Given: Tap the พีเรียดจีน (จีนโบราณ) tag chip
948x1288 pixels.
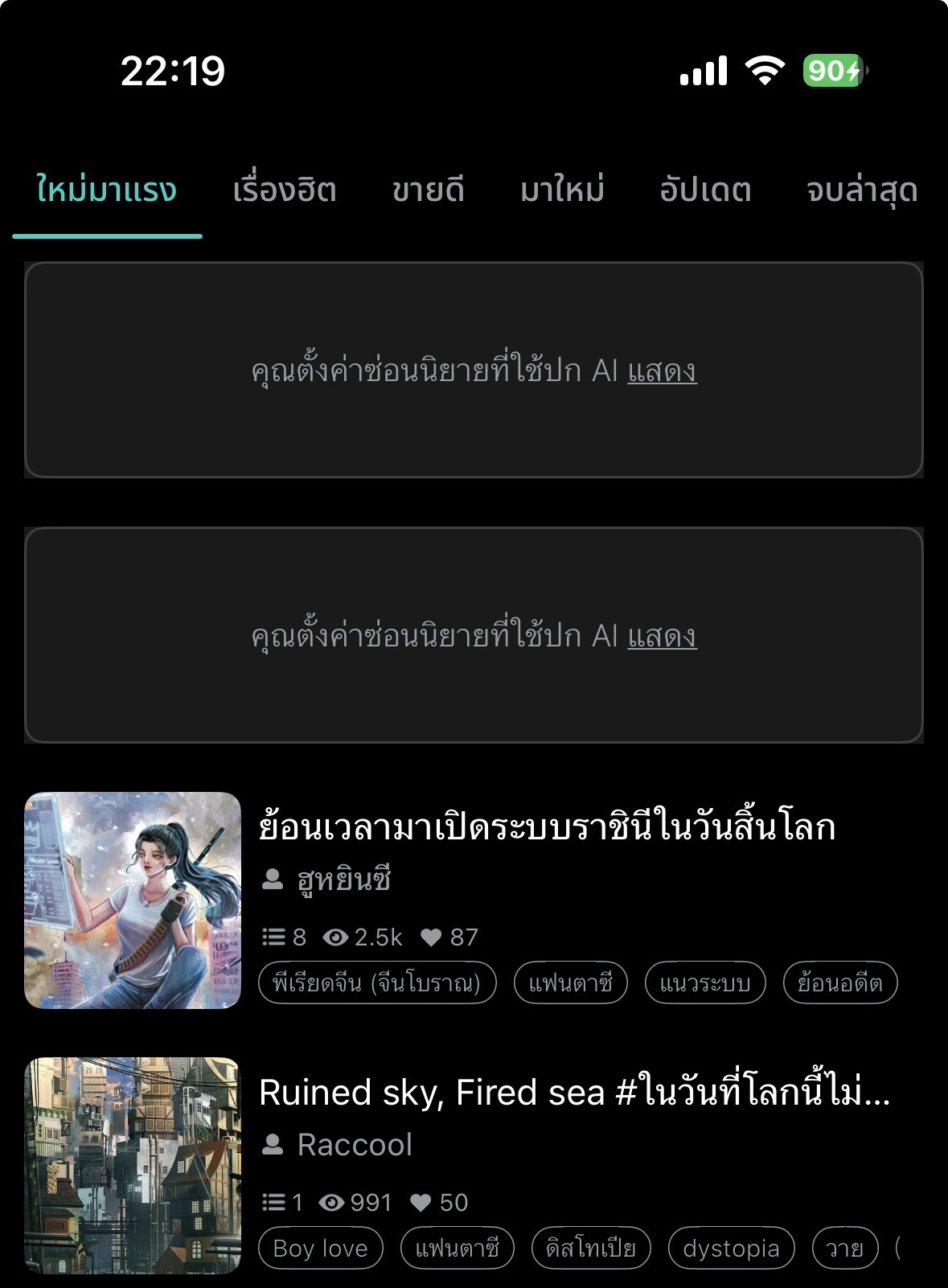Looking at the screenshot, I should pyautogui.click(x=377, y=982).
